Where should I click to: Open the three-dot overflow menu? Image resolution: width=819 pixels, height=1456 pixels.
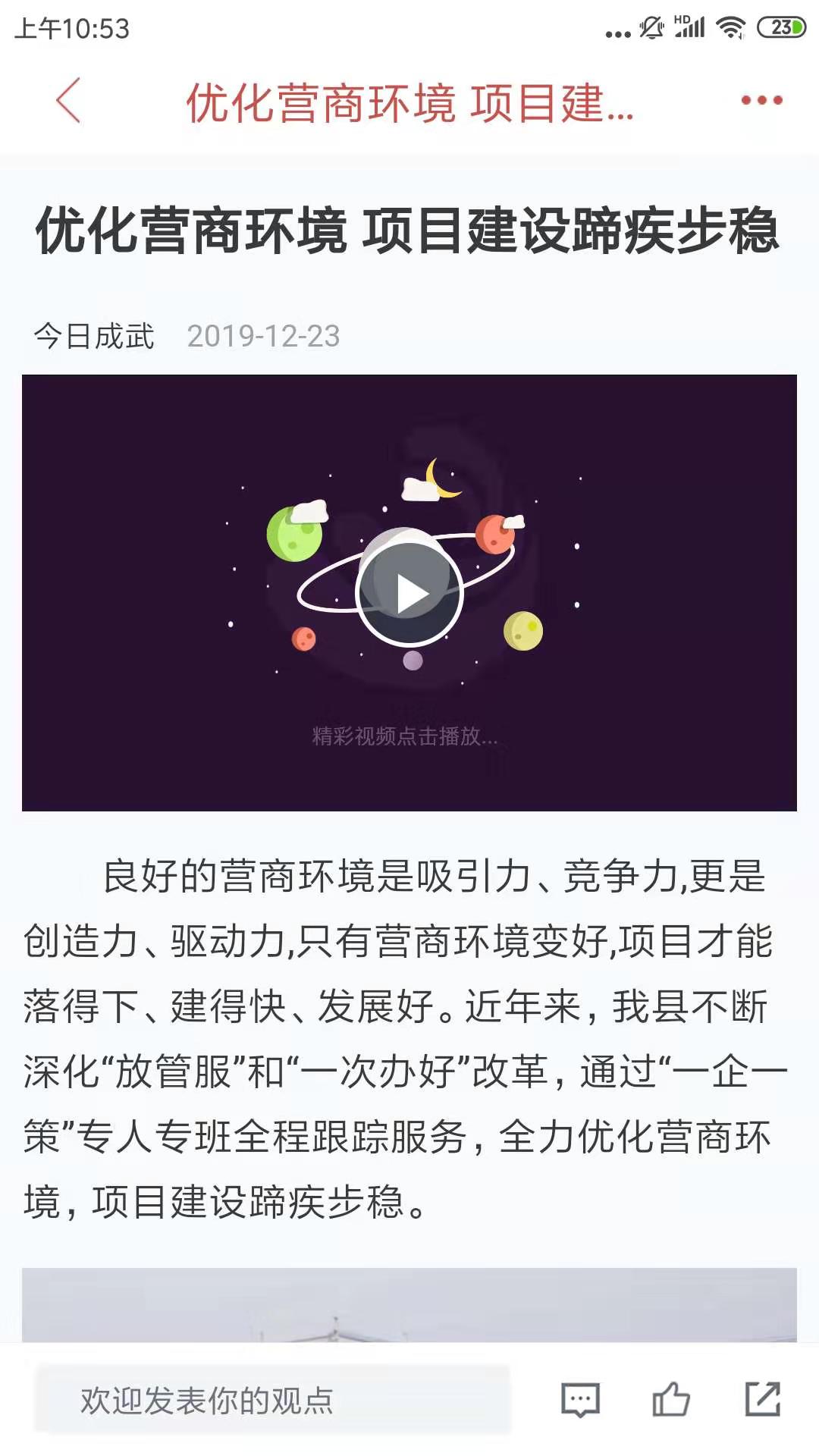point(761,100)
